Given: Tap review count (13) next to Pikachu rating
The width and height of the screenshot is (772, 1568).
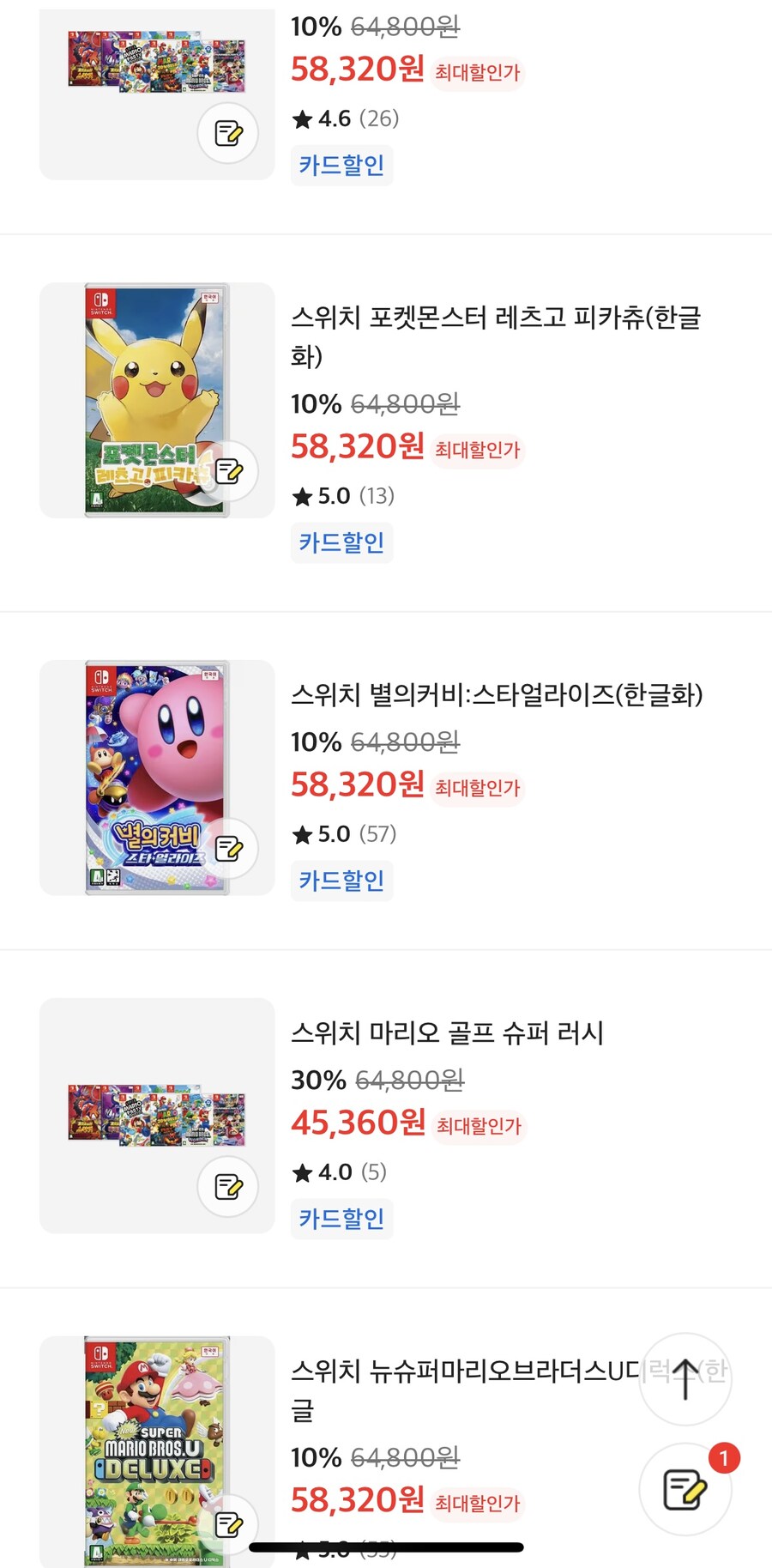Looking at the screenshot, I should [376, 496].
